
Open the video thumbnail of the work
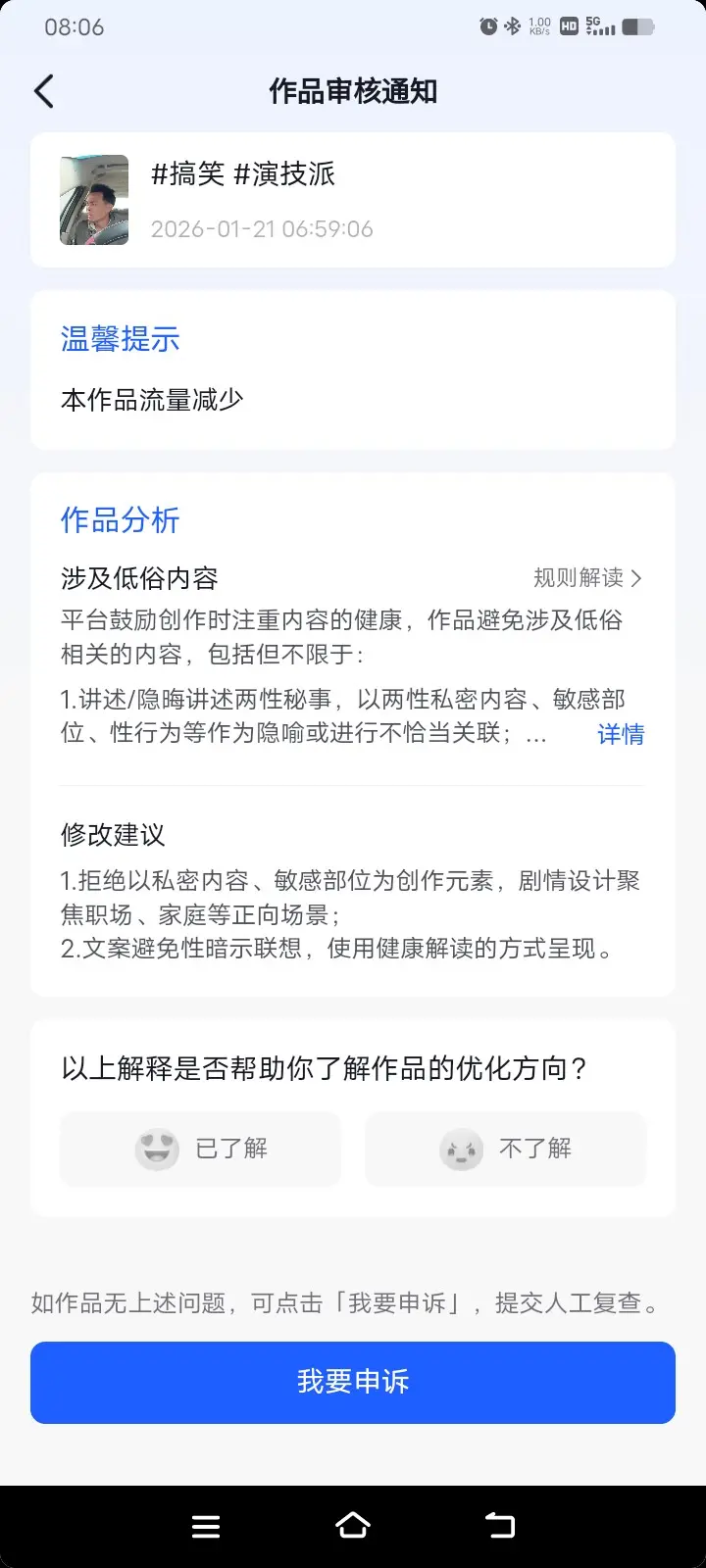93,199
